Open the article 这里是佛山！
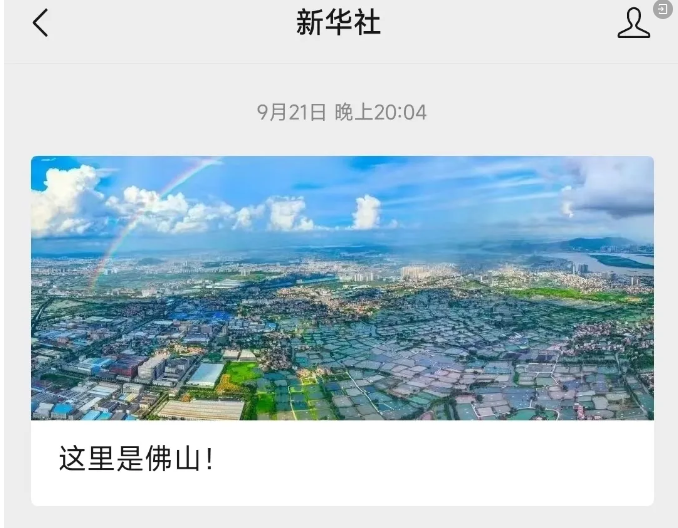 341,330
